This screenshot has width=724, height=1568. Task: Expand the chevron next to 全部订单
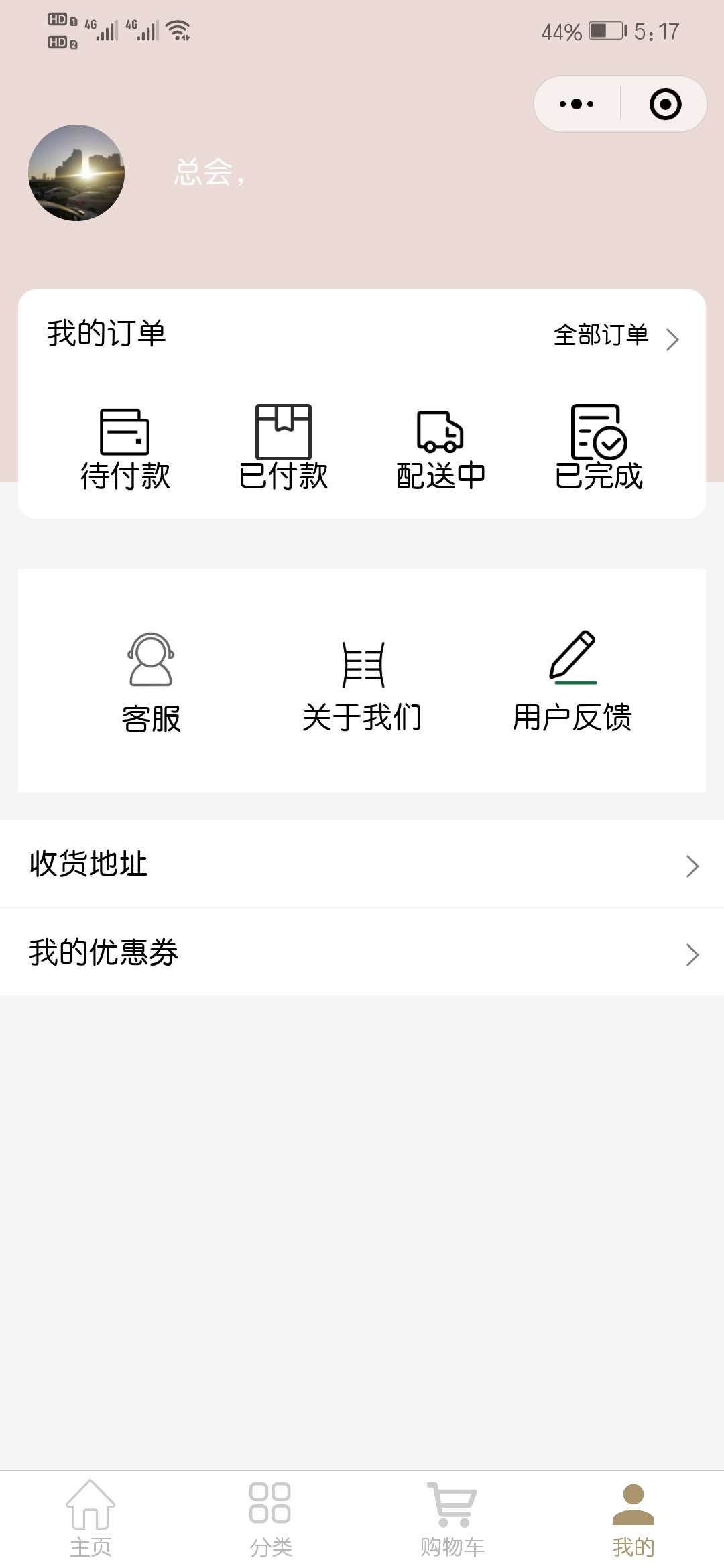point(674,339)
